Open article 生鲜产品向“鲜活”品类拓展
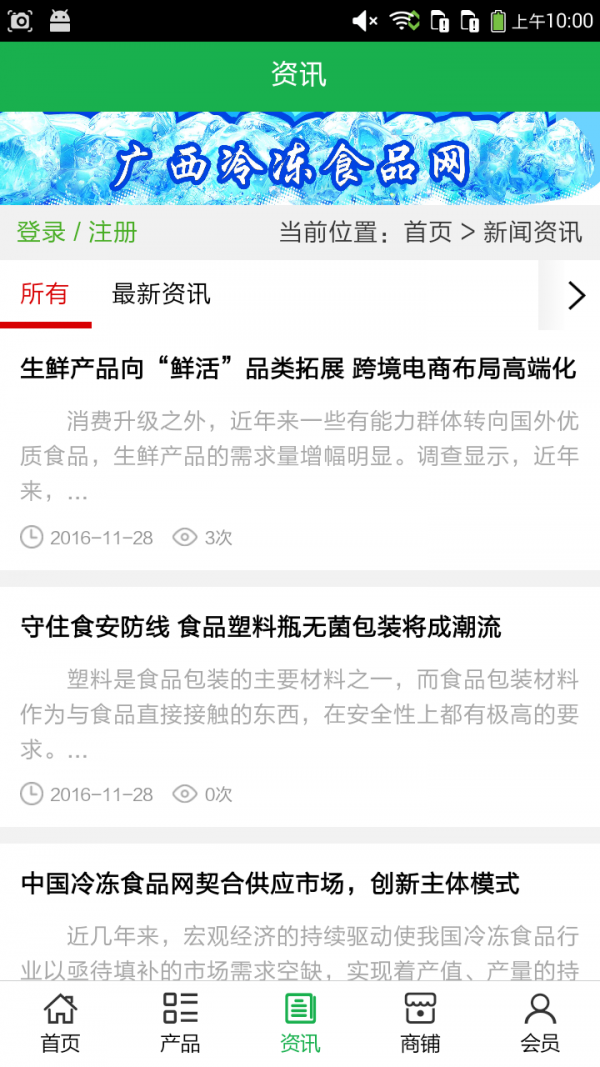The image size is (600, 1067). [x=298, y=369]
